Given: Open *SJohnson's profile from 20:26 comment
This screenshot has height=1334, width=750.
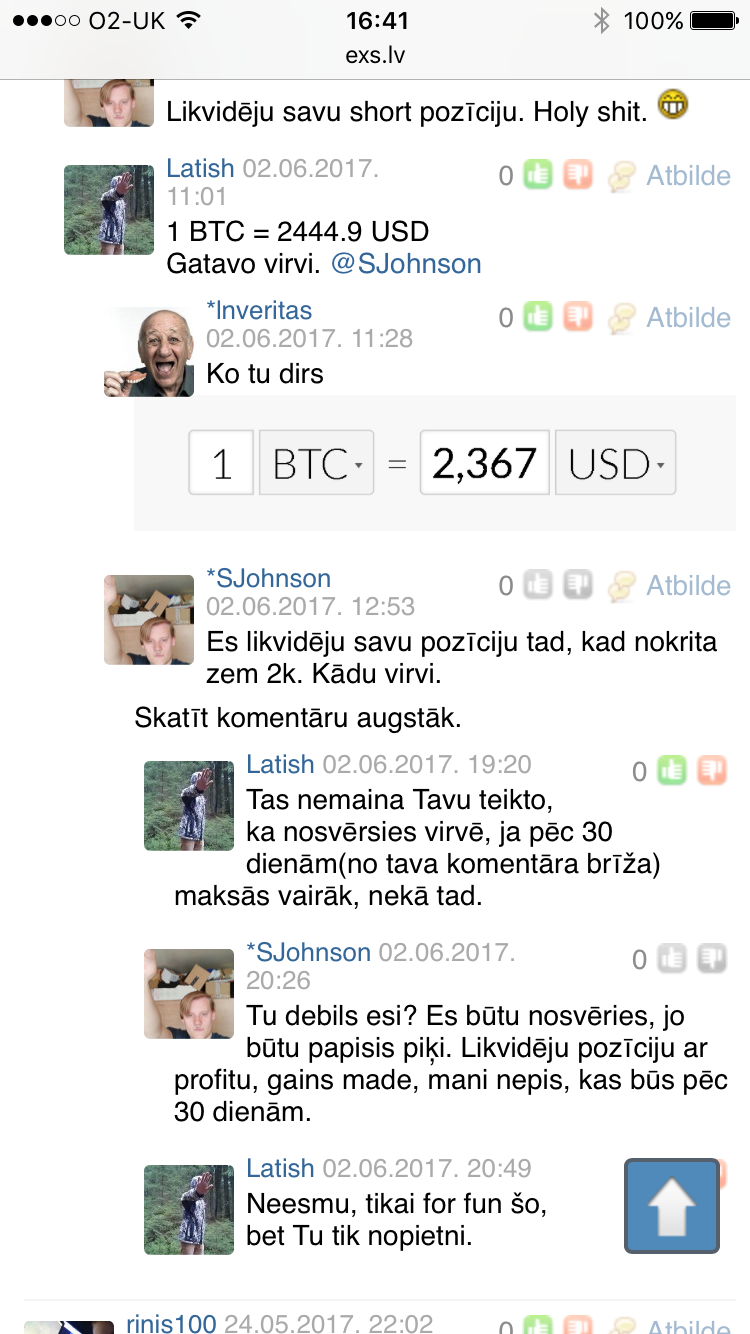Looking at the screenshot, I should tap(308, 952).
